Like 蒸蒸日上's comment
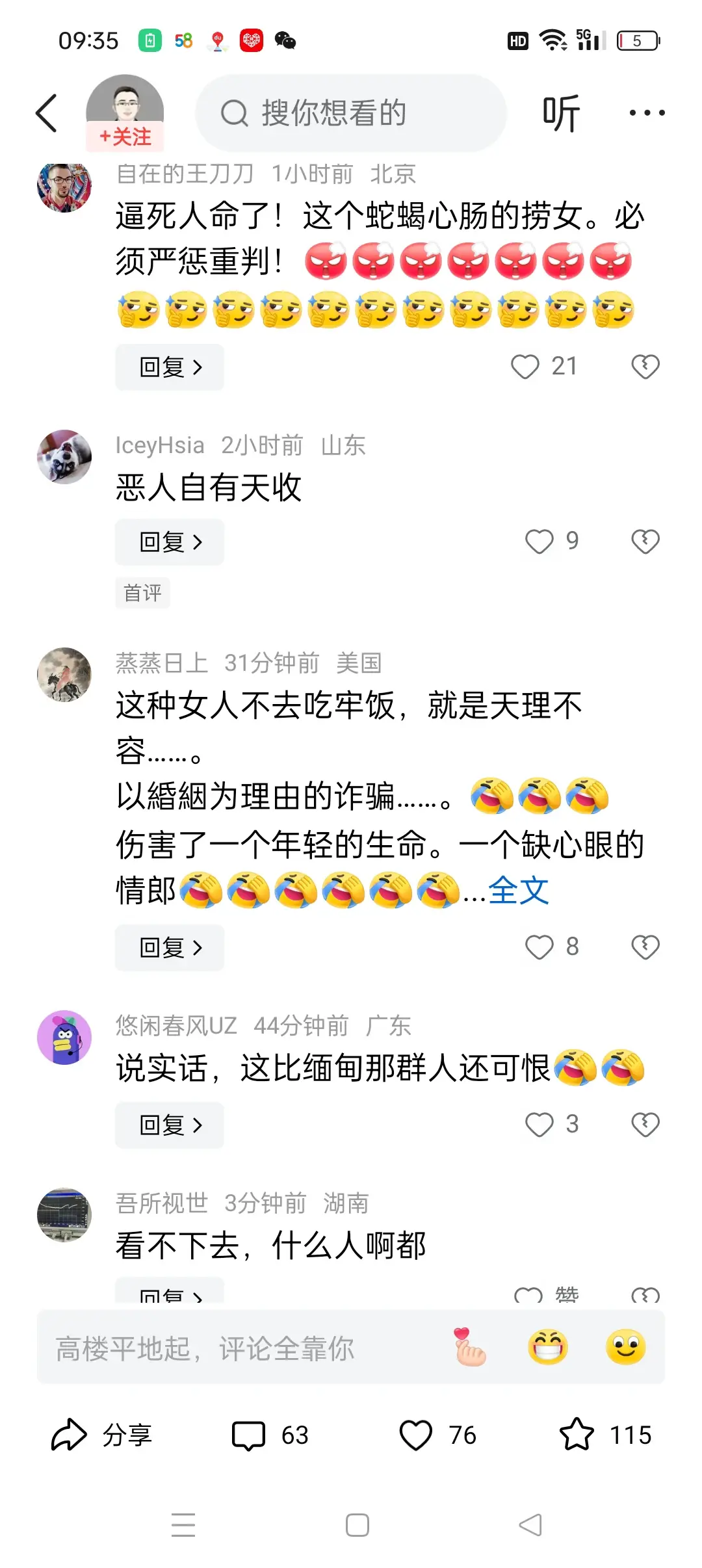This screenshot has height=1568, width=702. pyautogui.click(x=539, y=947)
